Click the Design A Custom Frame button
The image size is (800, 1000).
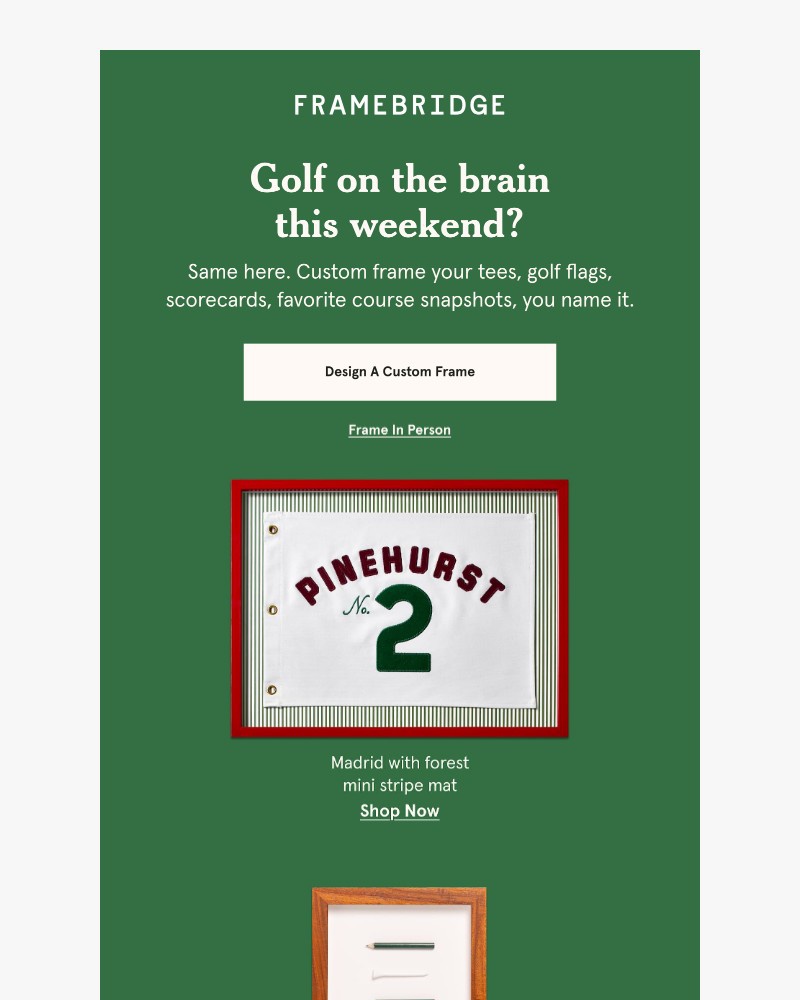(x=399, y=371)
